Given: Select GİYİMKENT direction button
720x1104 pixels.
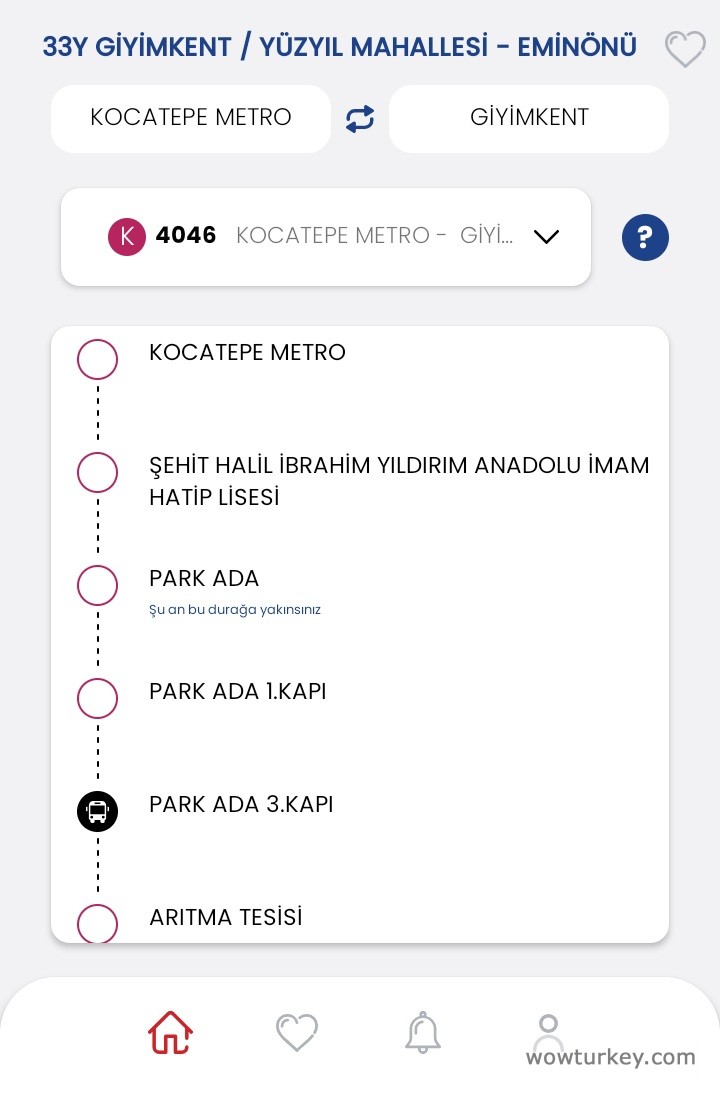Looking at the screenshot, I should [x=529, y=118].
